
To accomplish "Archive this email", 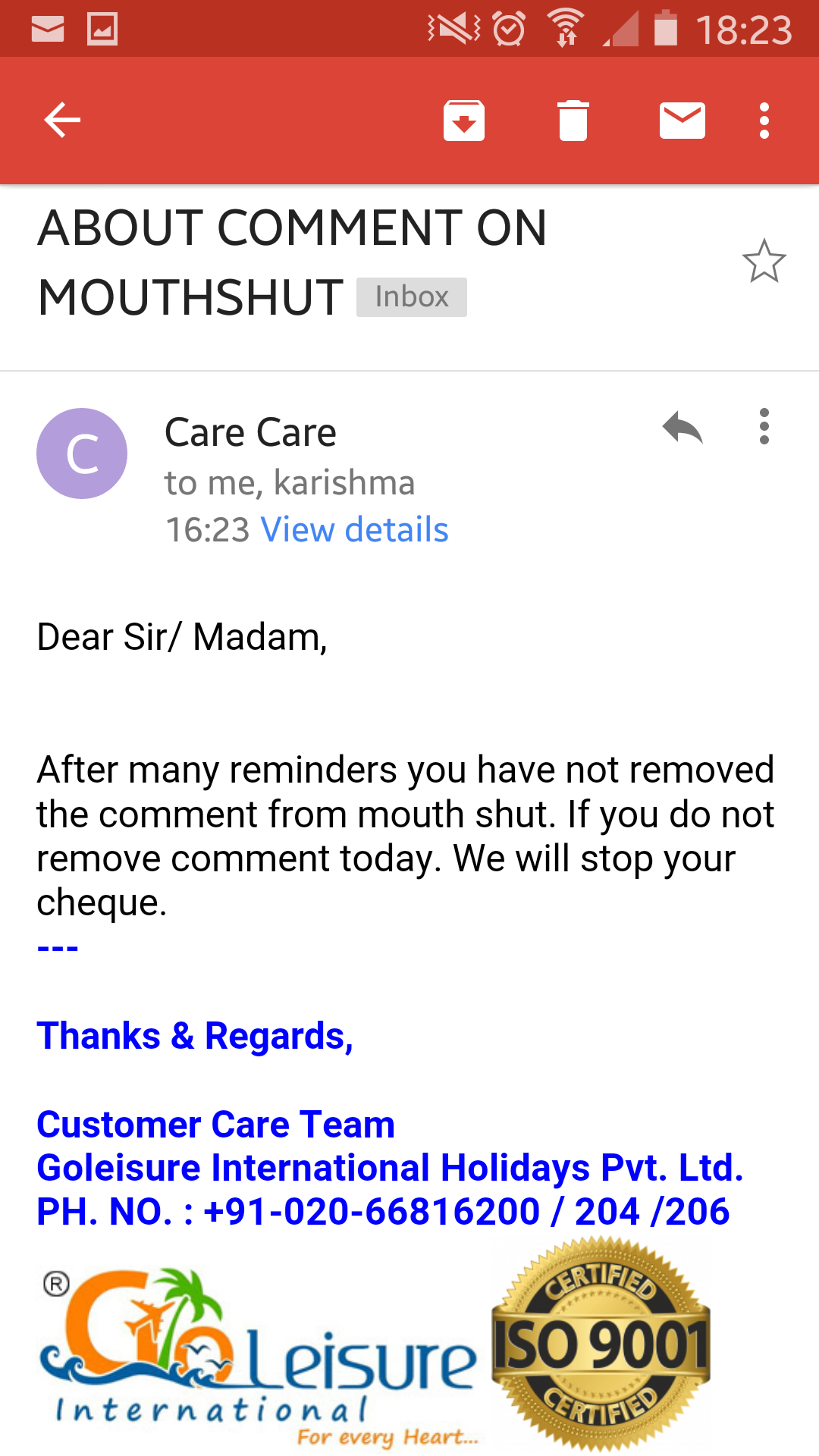I will tap(463, 121).
